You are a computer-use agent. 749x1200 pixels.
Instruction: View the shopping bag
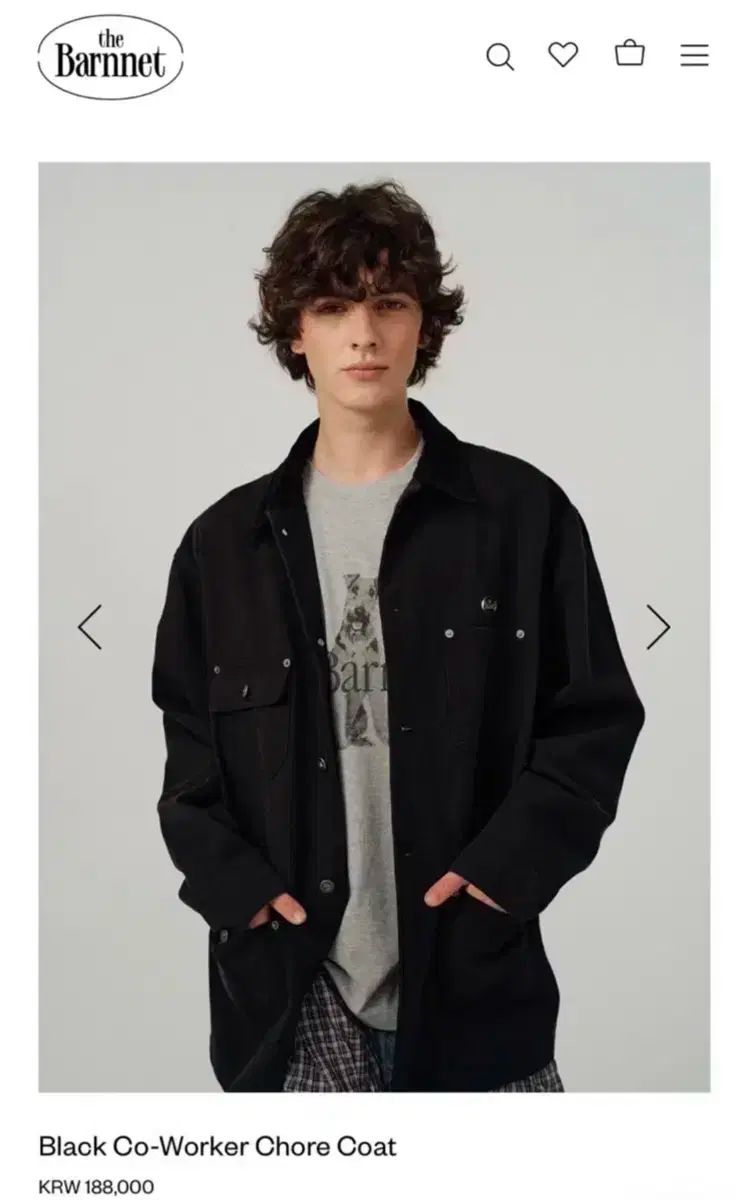[x=629, y=54]
